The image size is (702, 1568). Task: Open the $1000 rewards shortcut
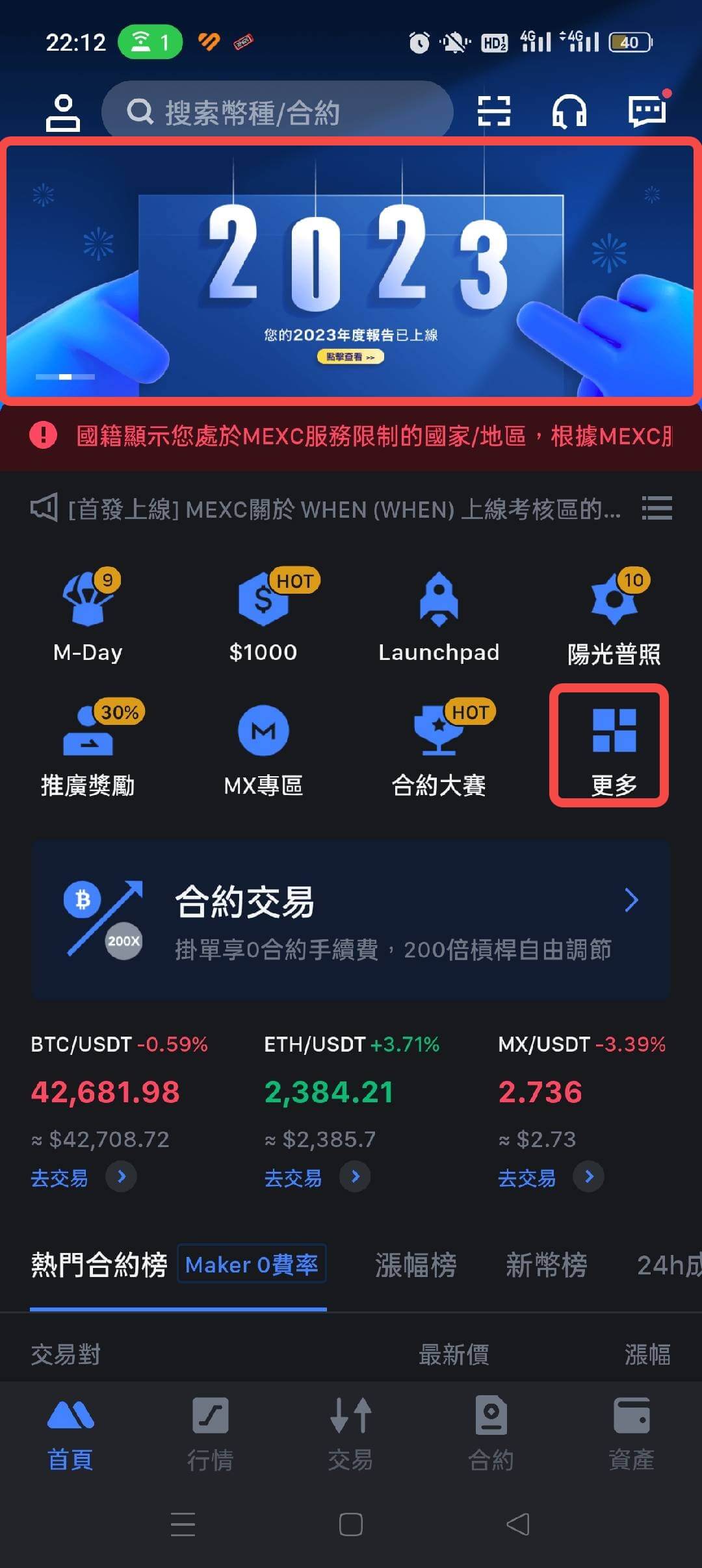[263, 617]
